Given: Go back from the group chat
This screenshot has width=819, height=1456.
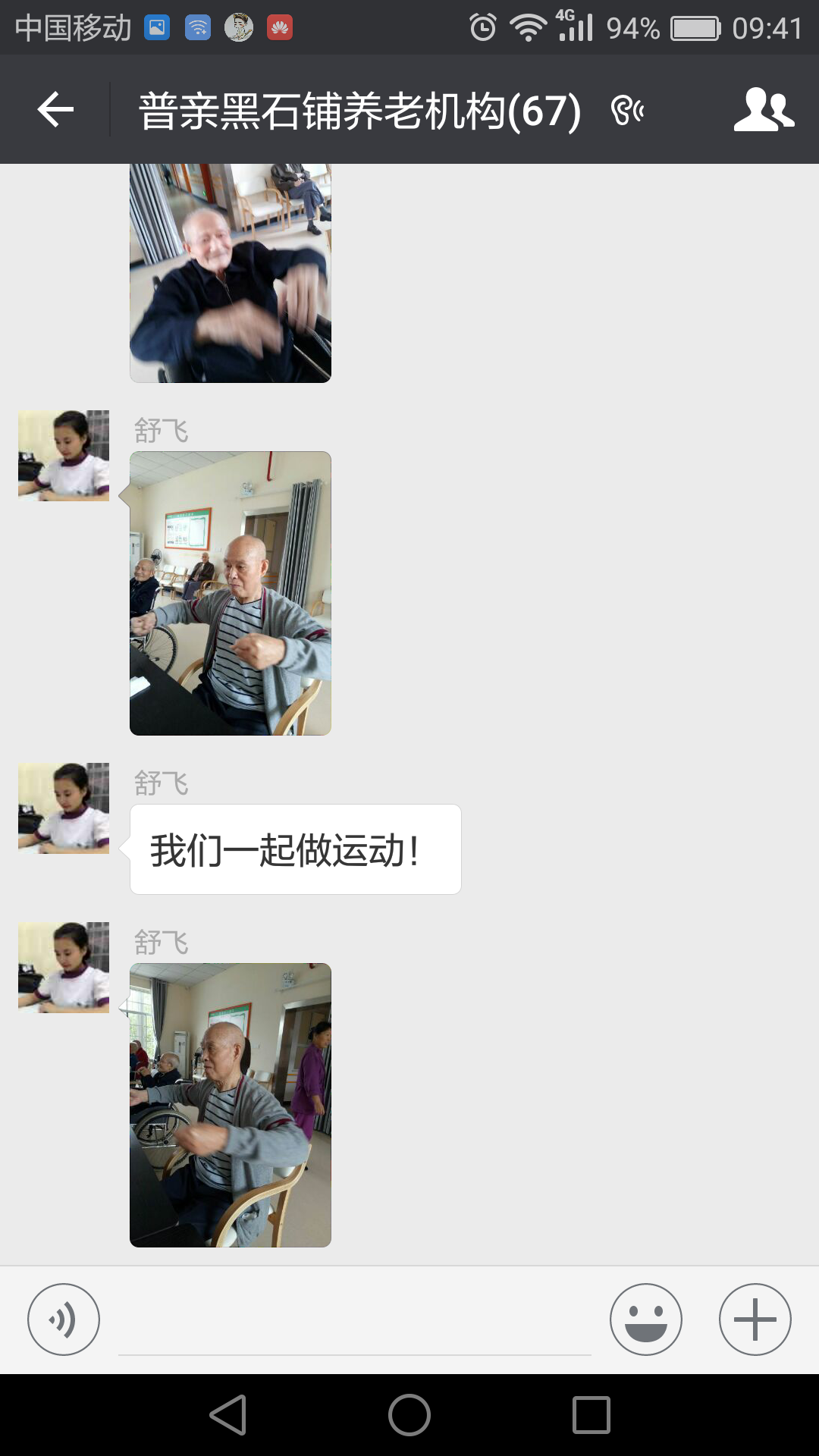Looking at the screenshot, I should point(55,110).
